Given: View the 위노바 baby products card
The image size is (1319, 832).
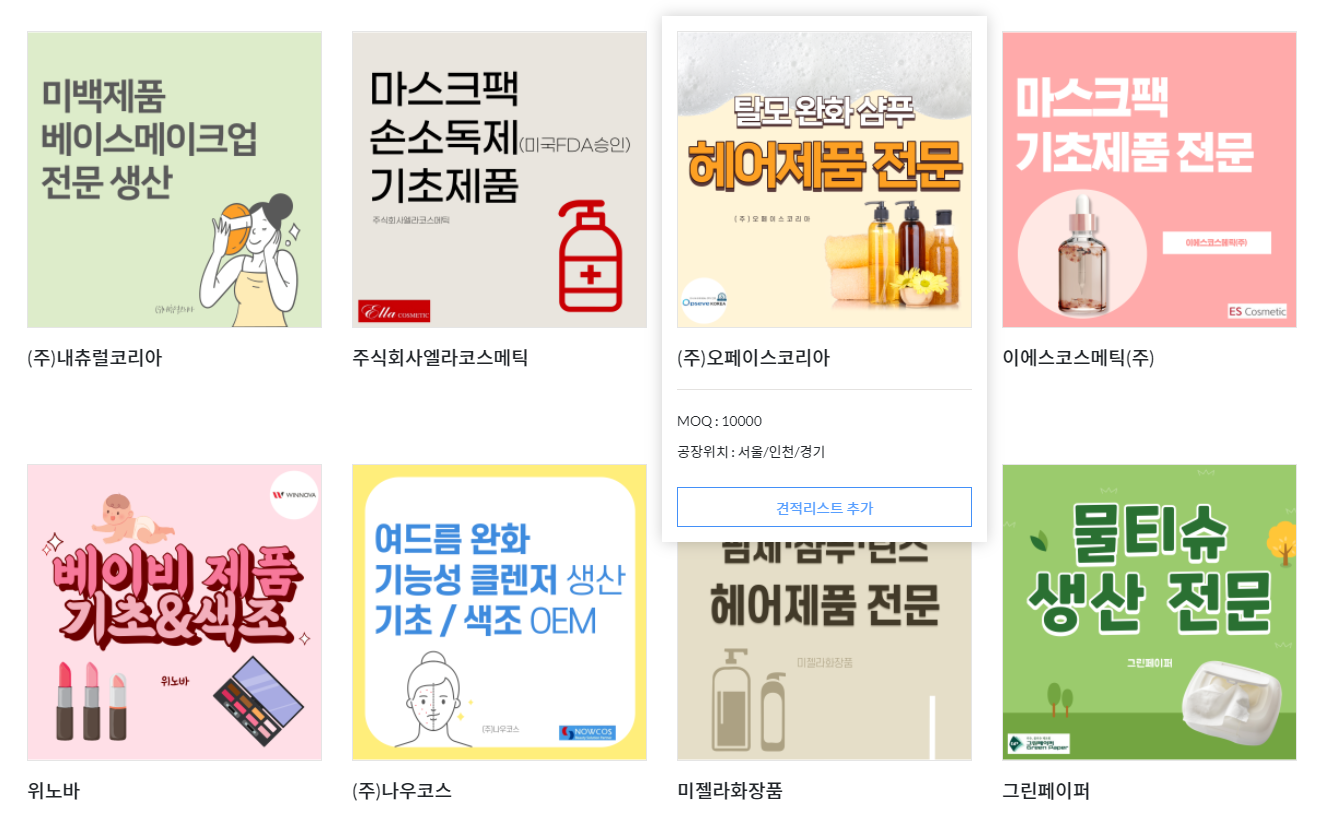Looking at the screenshot, I should (174, 612).
